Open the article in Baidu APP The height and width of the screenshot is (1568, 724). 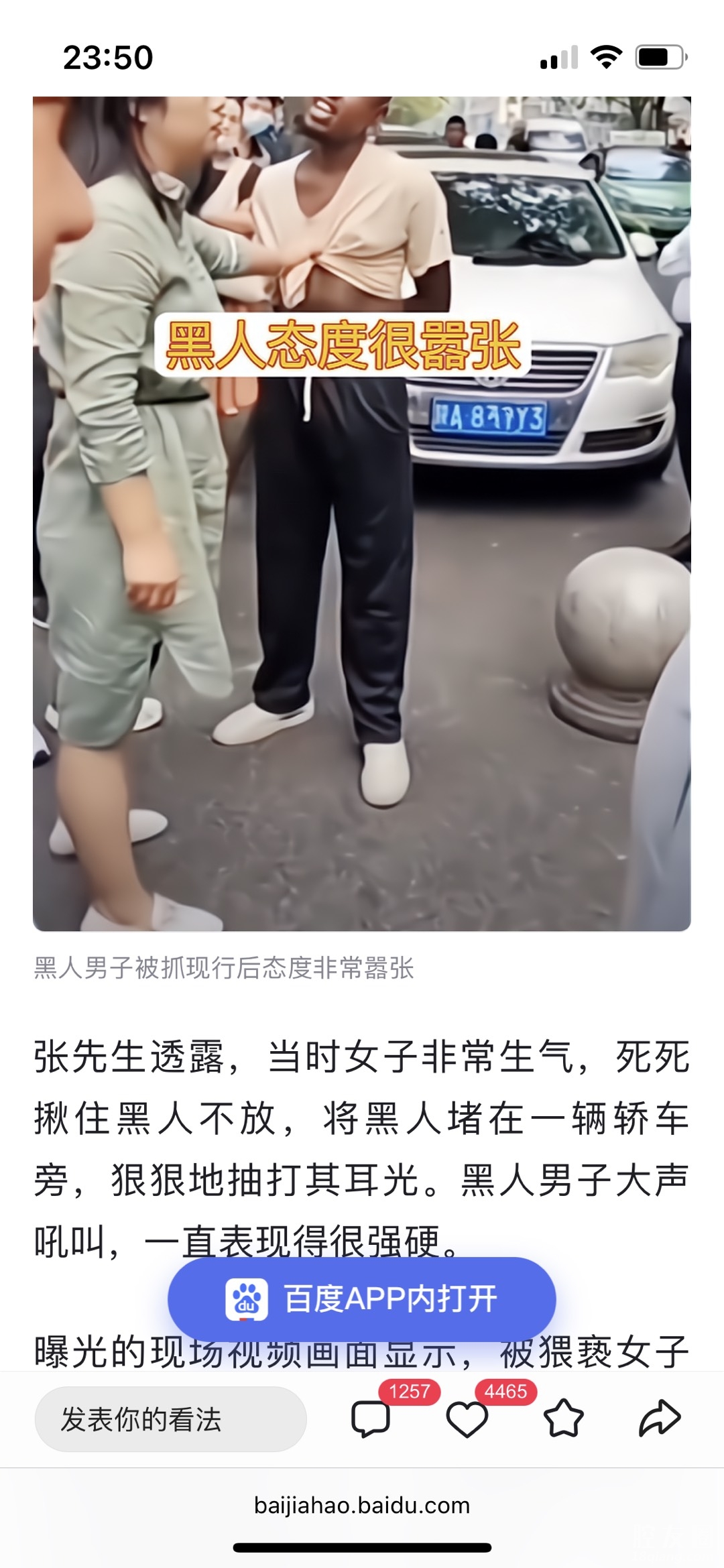point(362,1299)
